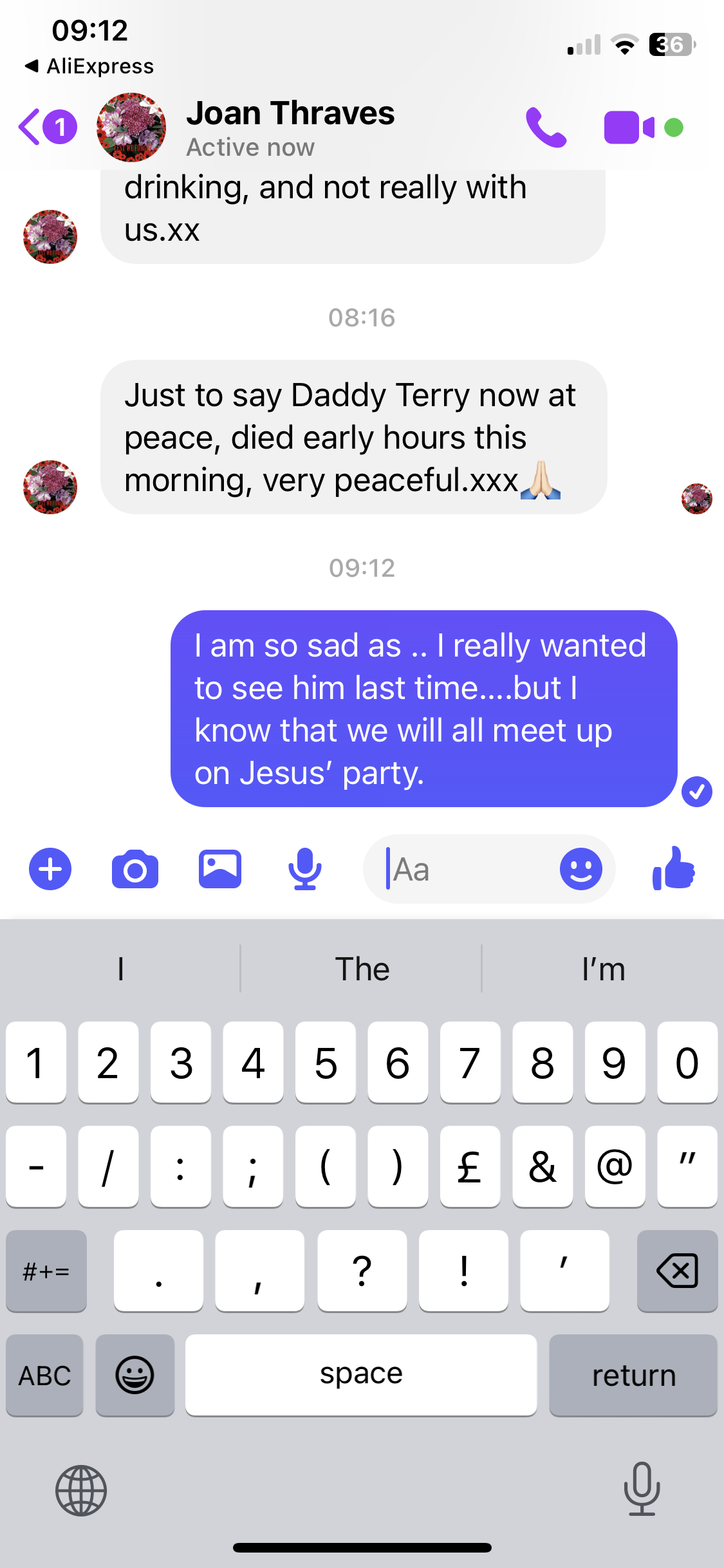This screenshot has width=724, height=1568.
Task: Switch the keyboard to ABC letters
Action: tap(44, 1376)
